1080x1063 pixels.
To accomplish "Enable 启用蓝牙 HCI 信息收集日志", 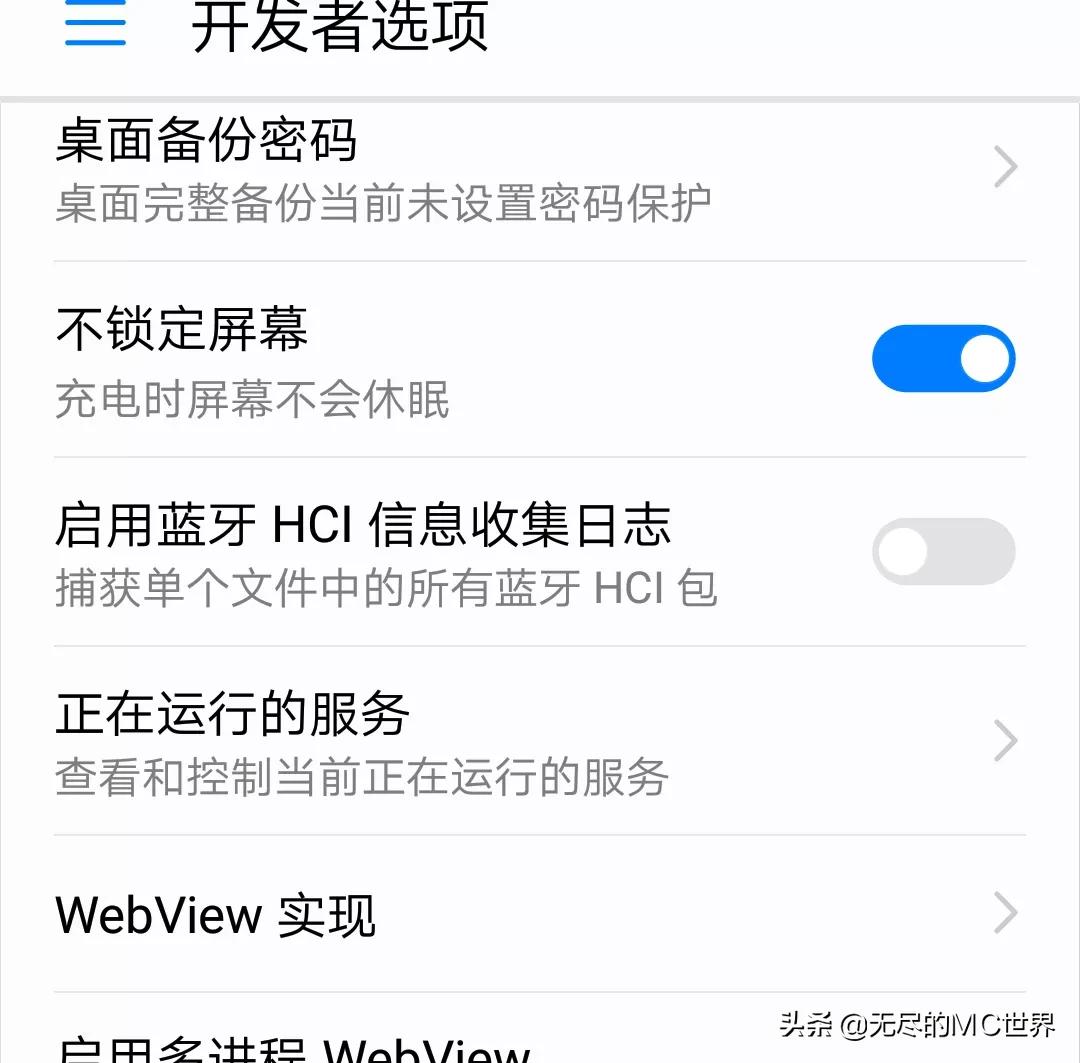I will point(943,551).
